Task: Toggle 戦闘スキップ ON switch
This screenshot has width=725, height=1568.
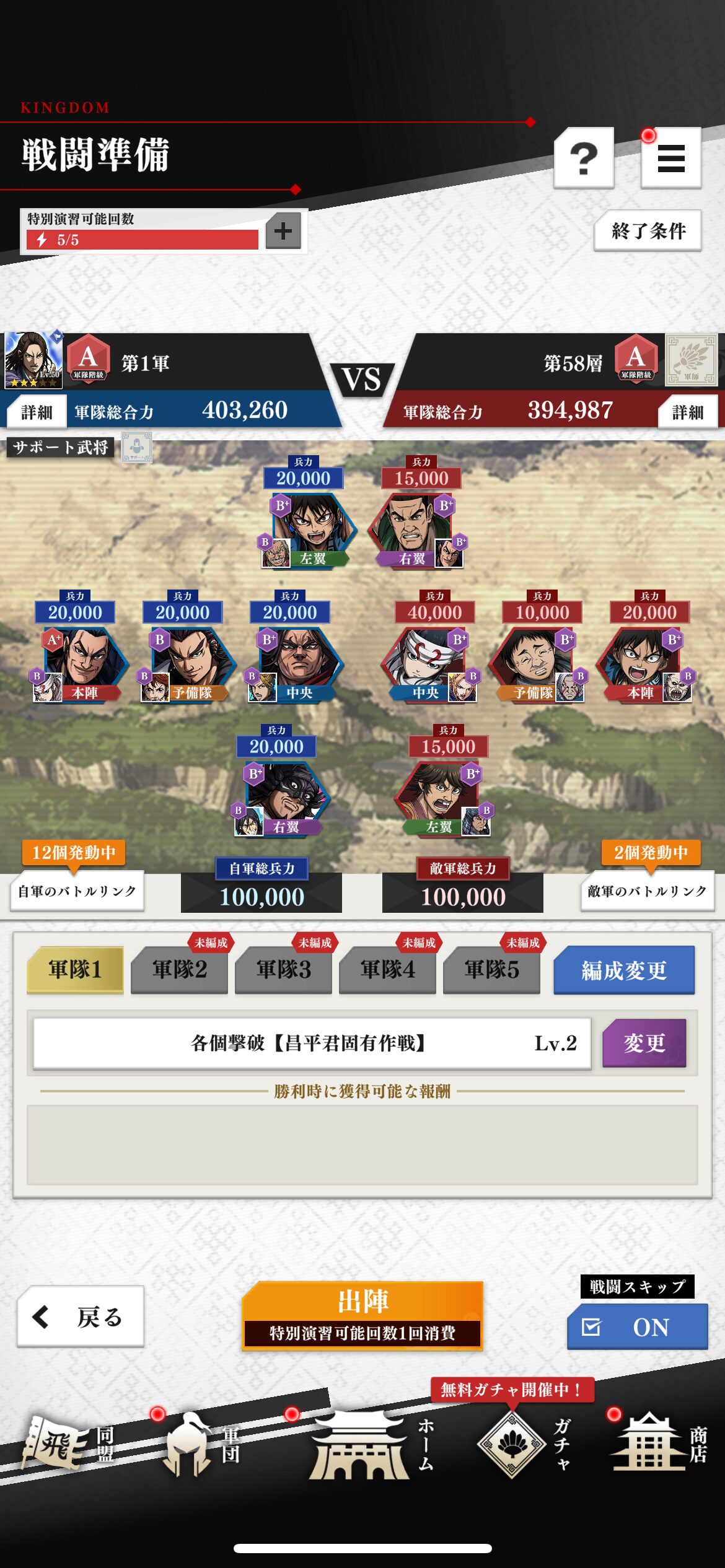Action: click(x=637, y=1326)
